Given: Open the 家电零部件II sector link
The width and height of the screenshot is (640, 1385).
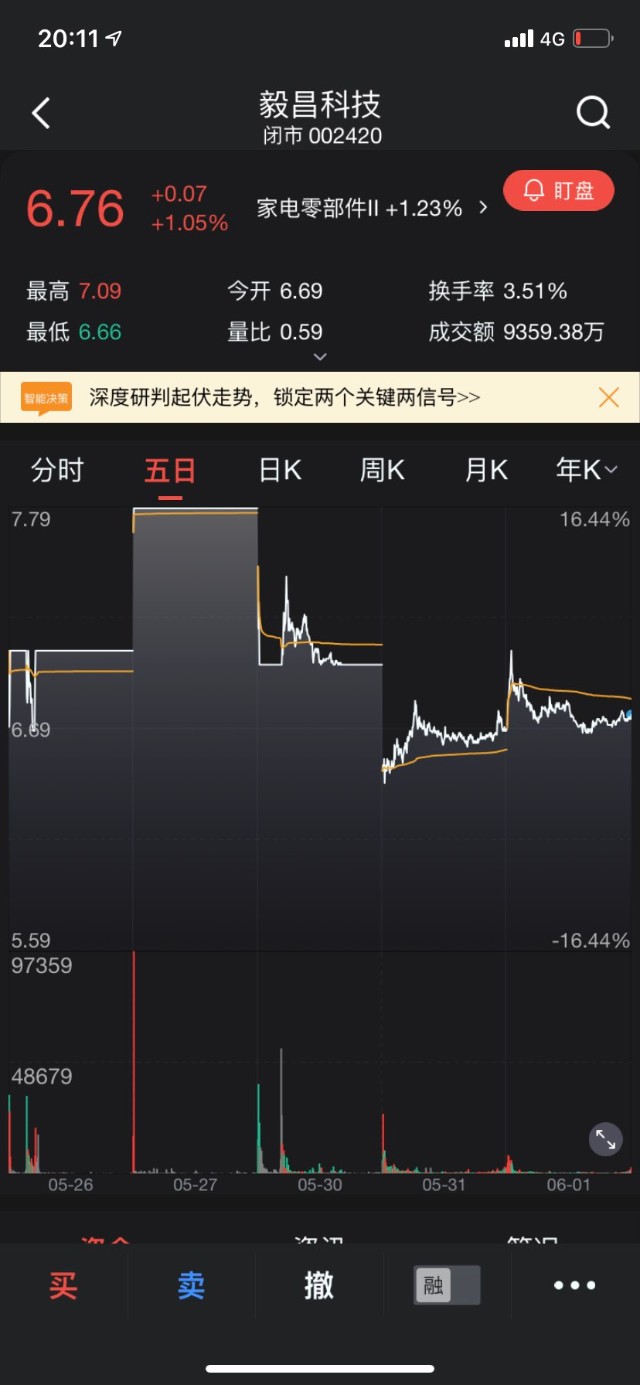Looking at the screenshot, I should pos(372,208).
